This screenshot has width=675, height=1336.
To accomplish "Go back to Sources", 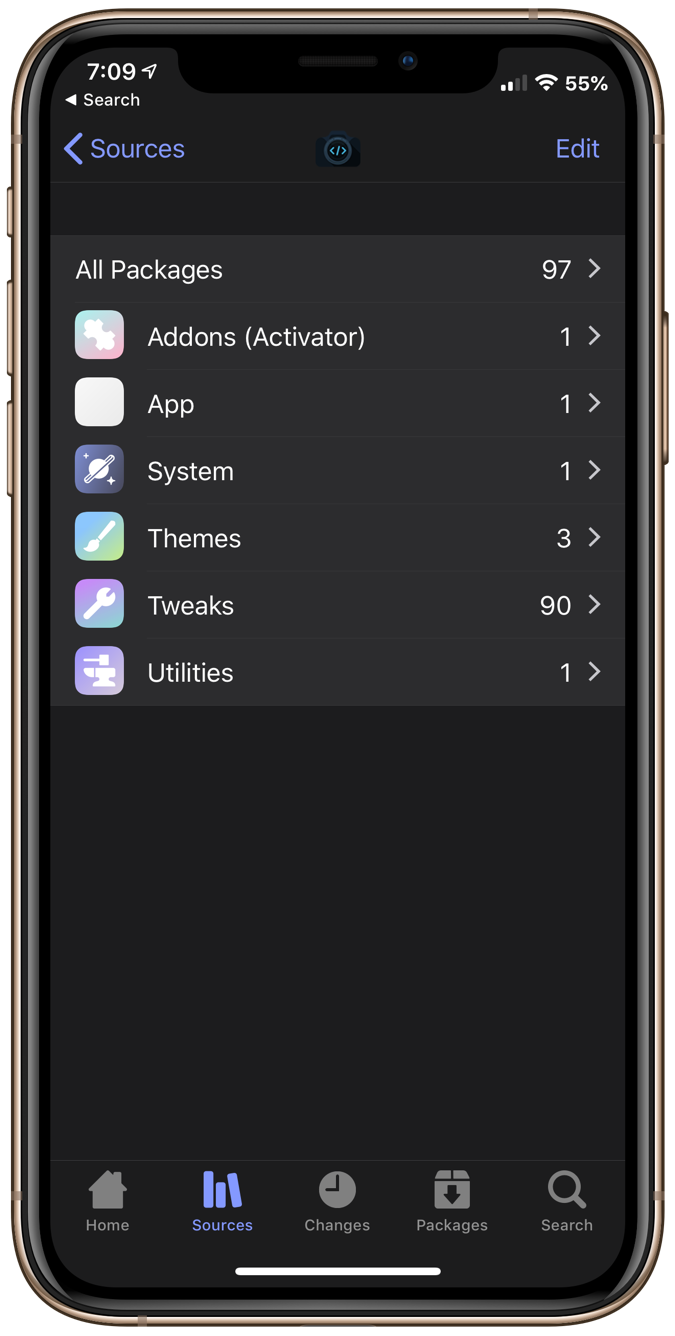I will pos(124,149).
